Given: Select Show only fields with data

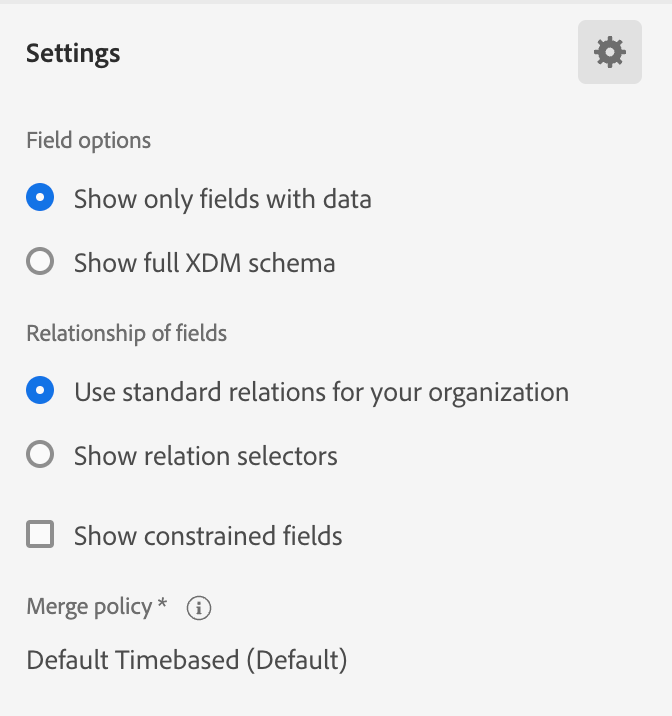Looking at the screenshot, I should tap(40, 199).
